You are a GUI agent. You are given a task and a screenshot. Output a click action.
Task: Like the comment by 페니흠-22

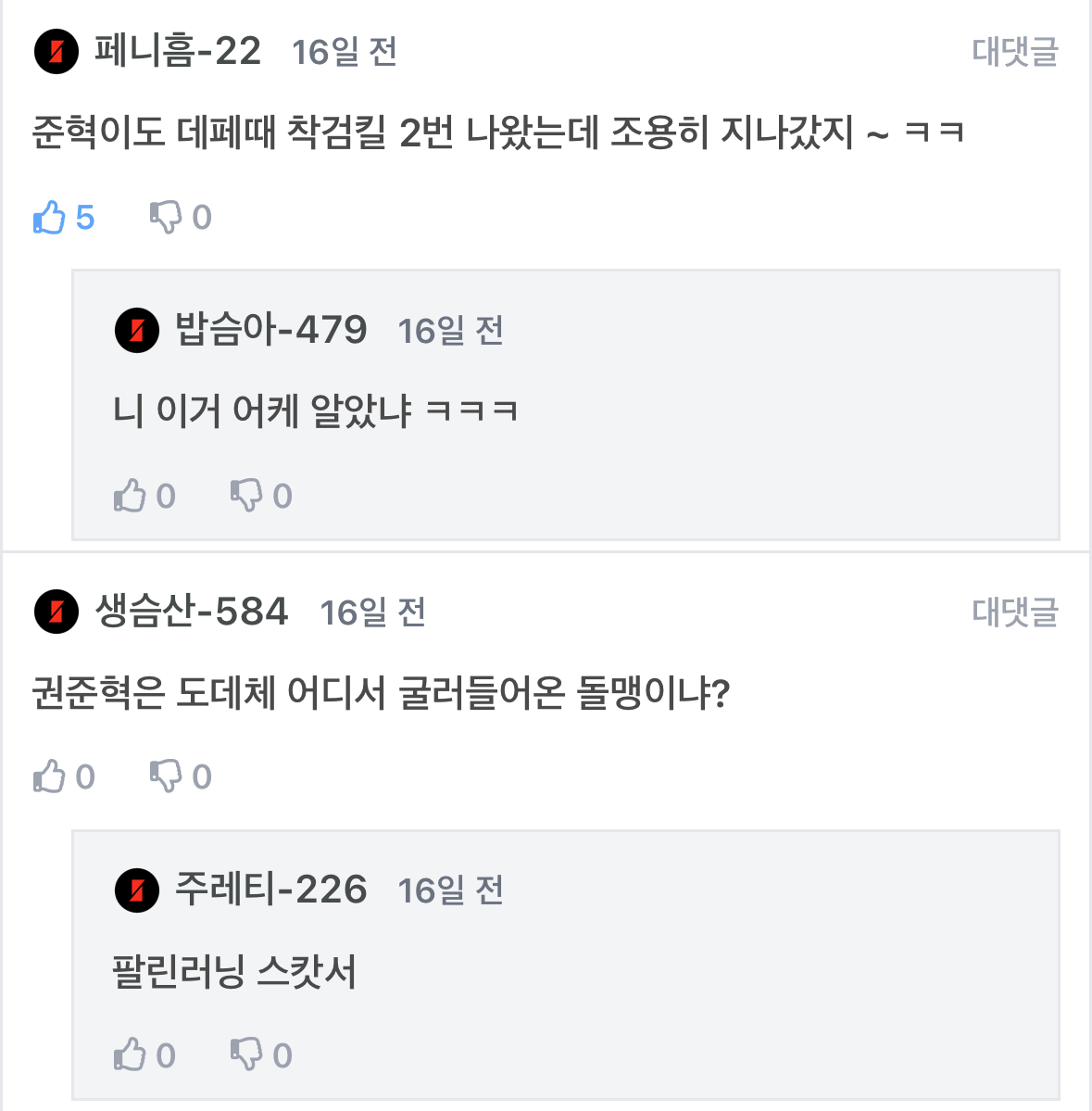(50, 218)
